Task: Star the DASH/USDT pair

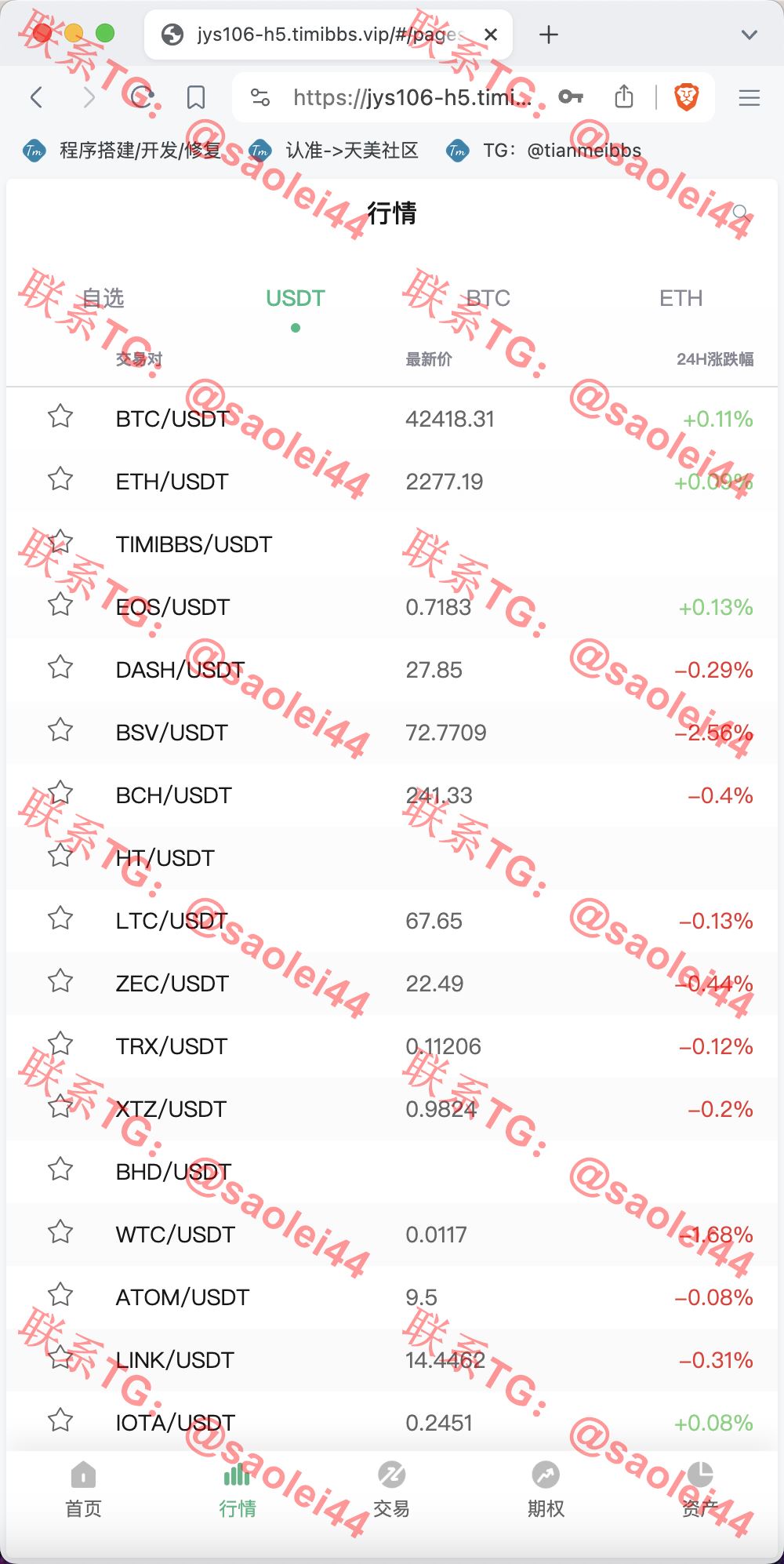Action: click(60, 667)
